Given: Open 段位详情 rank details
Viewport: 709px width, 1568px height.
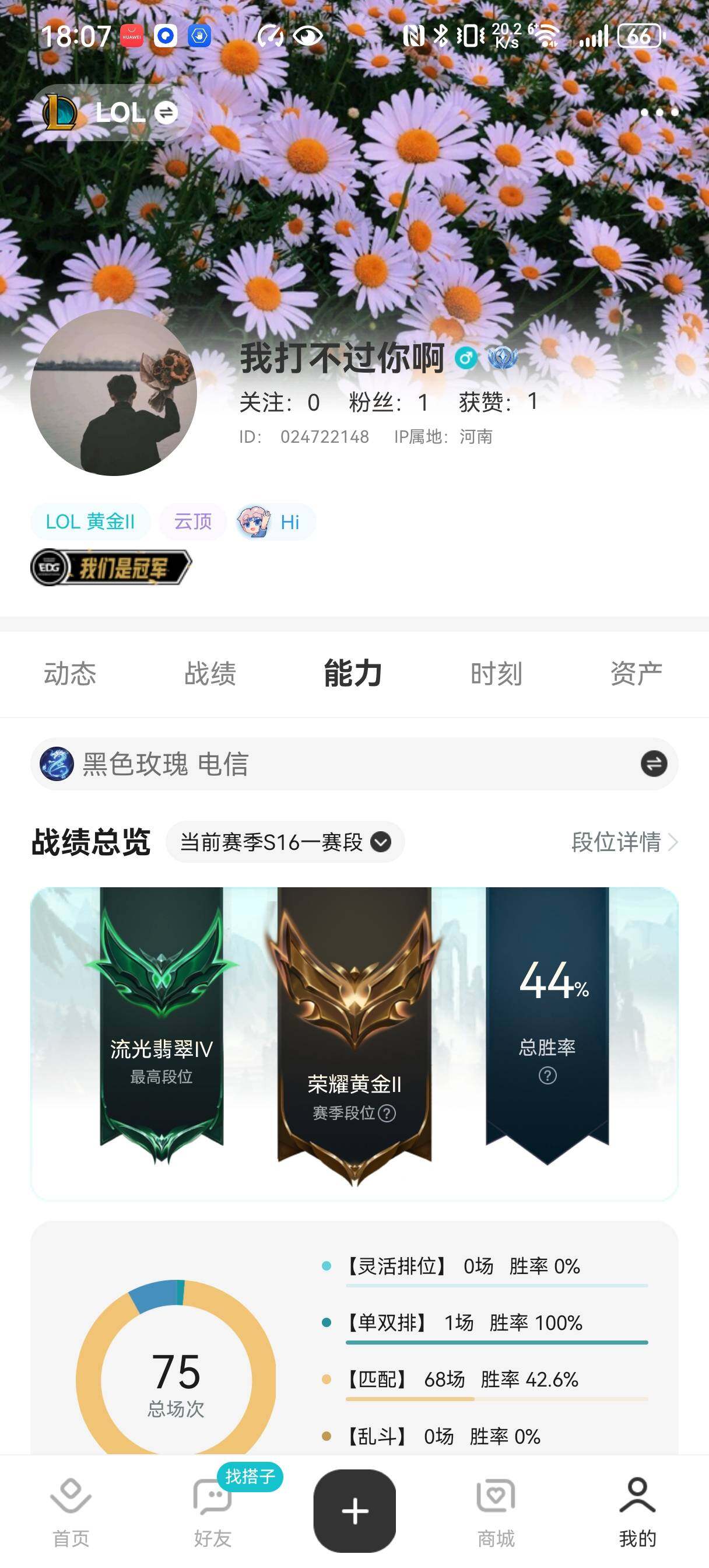Looking at the screenshot, I should [624, 842].
